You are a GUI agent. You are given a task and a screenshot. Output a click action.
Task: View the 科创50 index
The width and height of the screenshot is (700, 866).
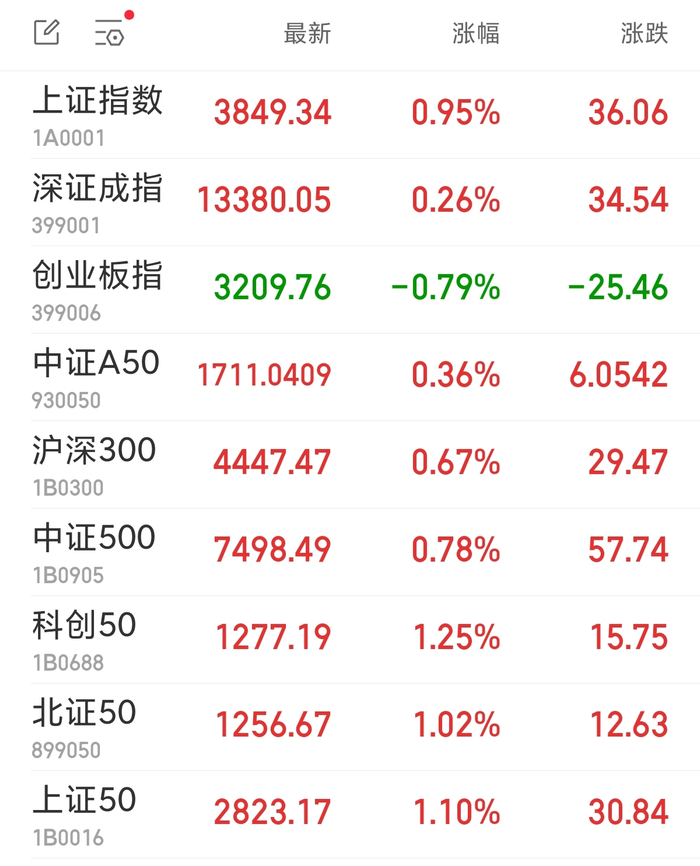coord(350,640)
